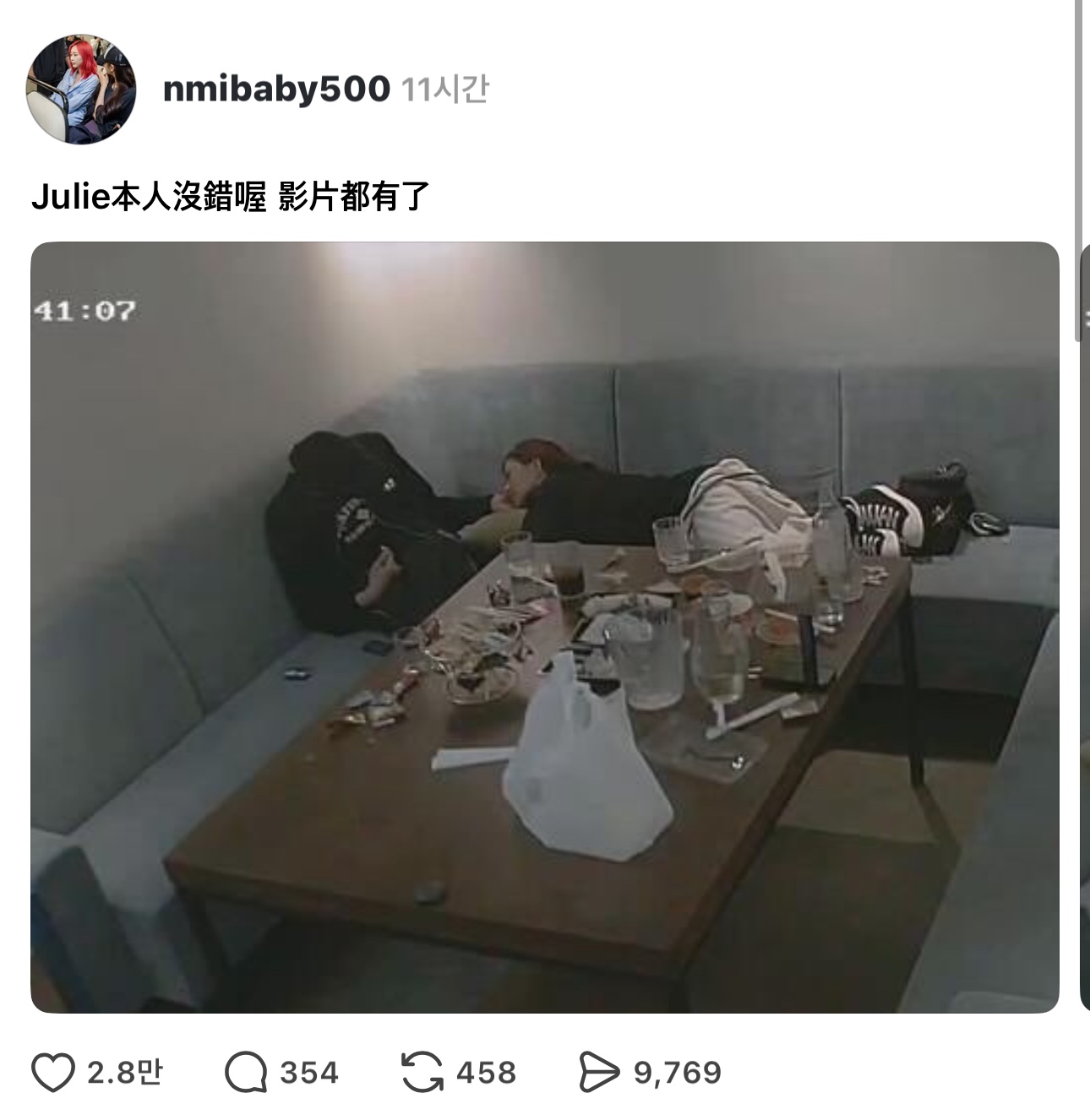Screen dimensions: 1090x1120
Task: Like nmibaby500's post
Action: (x=53, y=1073)
